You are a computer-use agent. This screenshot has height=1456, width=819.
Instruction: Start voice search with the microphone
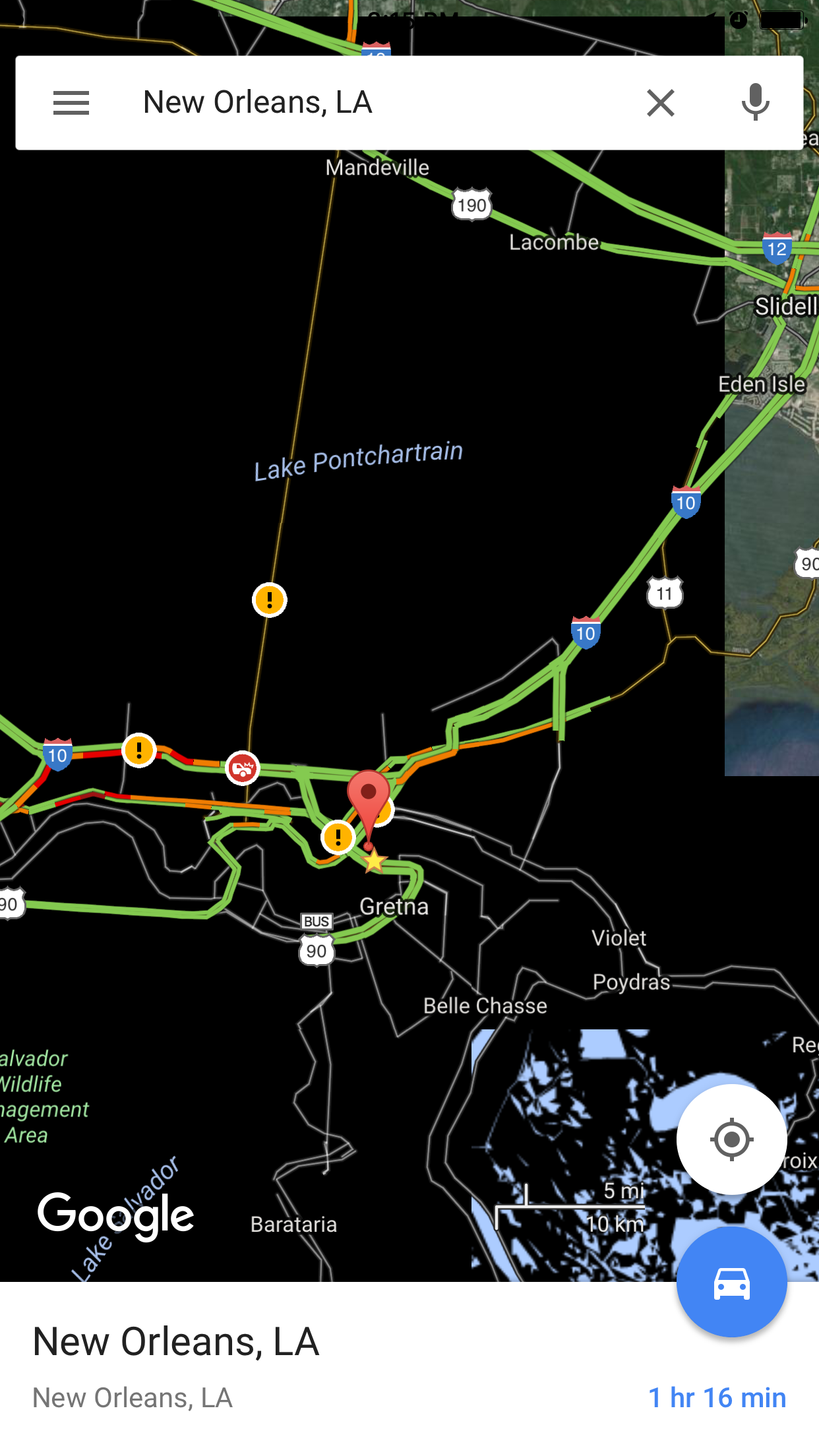point(755,102)
